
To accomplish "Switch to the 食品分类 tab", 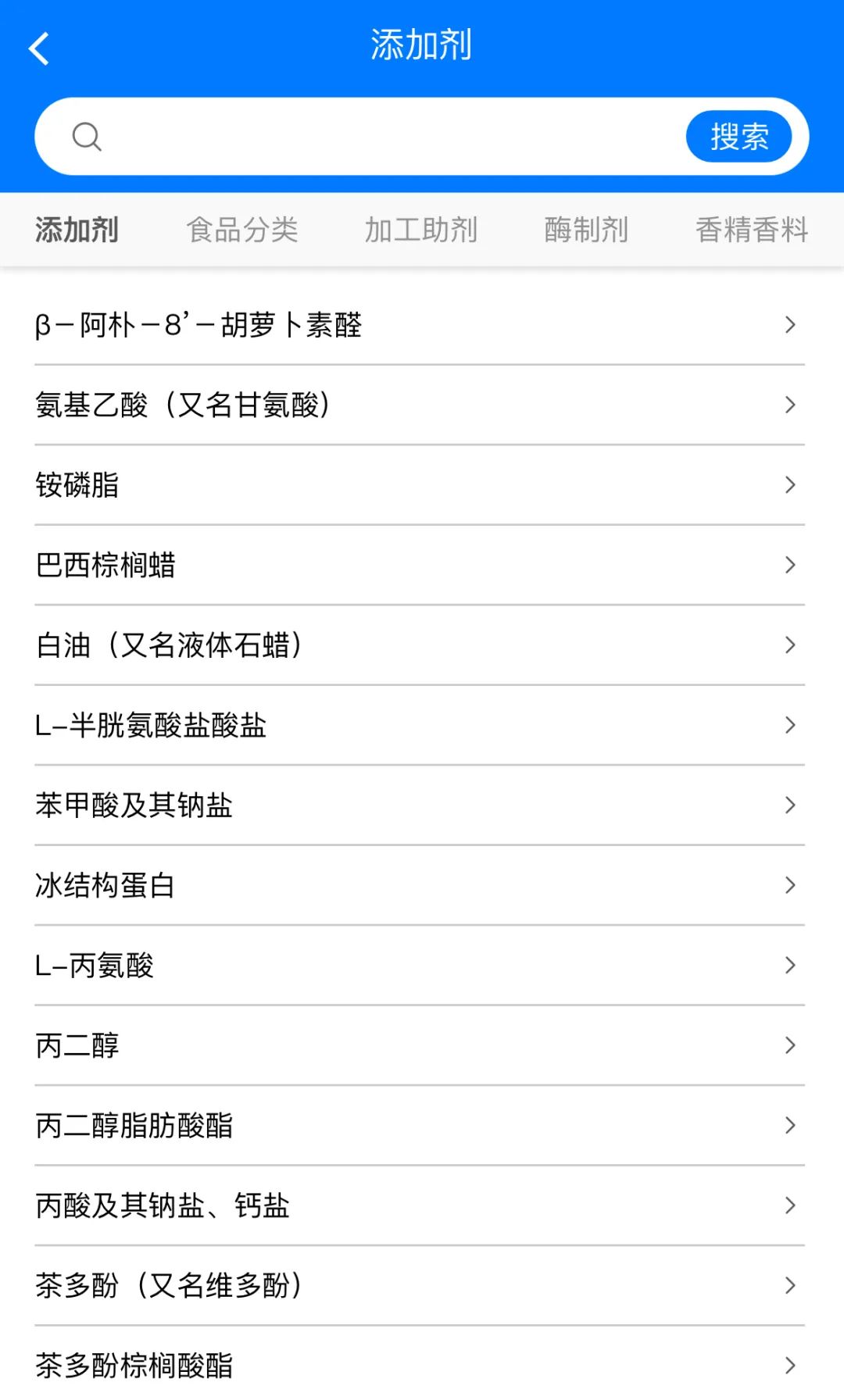I will (242, 230).
